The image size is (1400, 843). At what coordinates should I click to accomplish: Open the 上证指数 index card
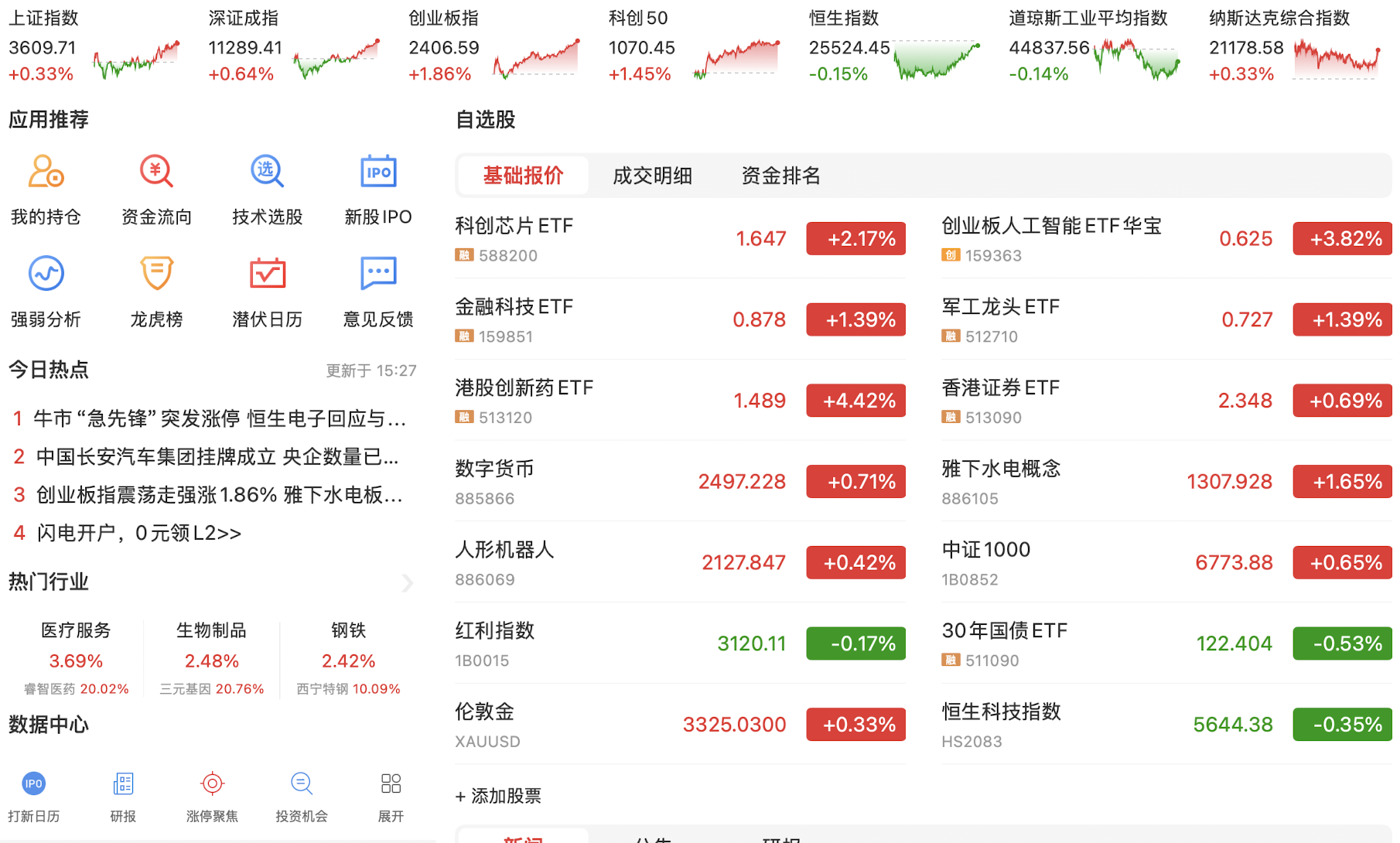93,46
